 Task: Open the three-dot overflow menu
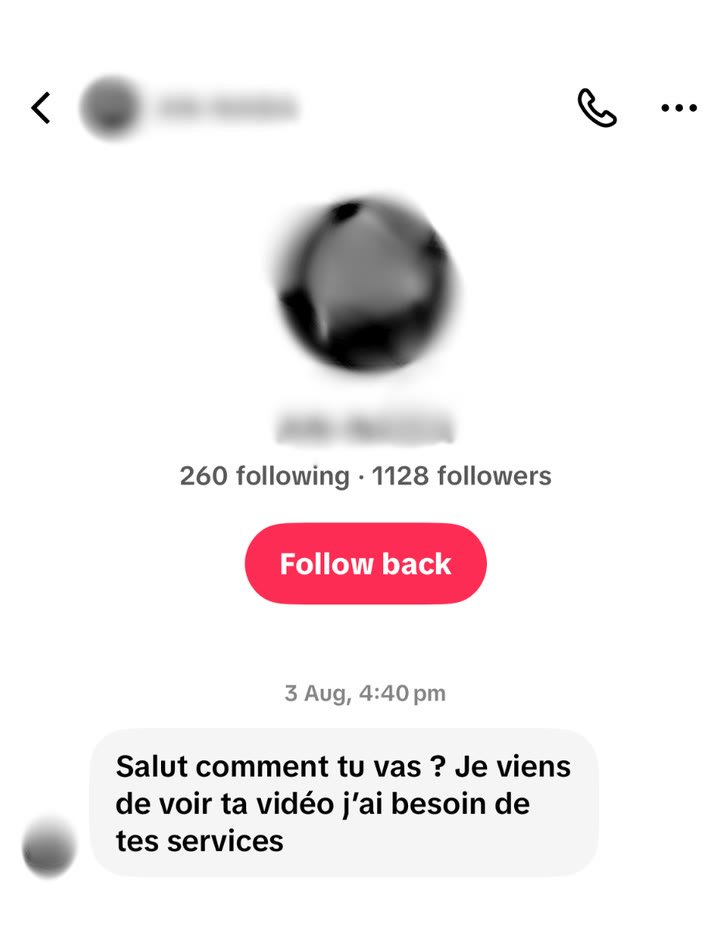(679, 108)
